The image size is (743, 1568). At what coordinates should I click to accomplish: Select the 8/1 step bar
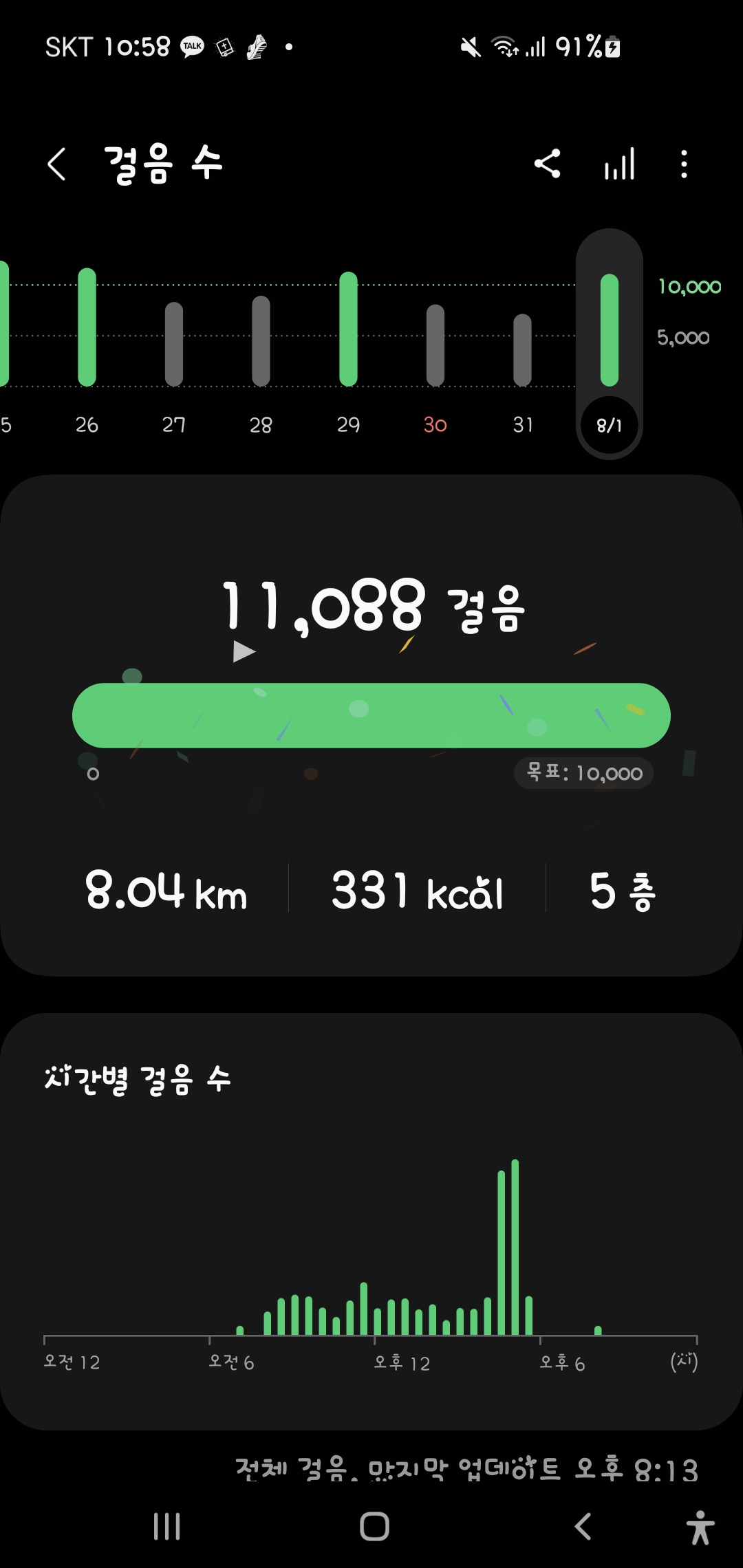pos(610,330)
